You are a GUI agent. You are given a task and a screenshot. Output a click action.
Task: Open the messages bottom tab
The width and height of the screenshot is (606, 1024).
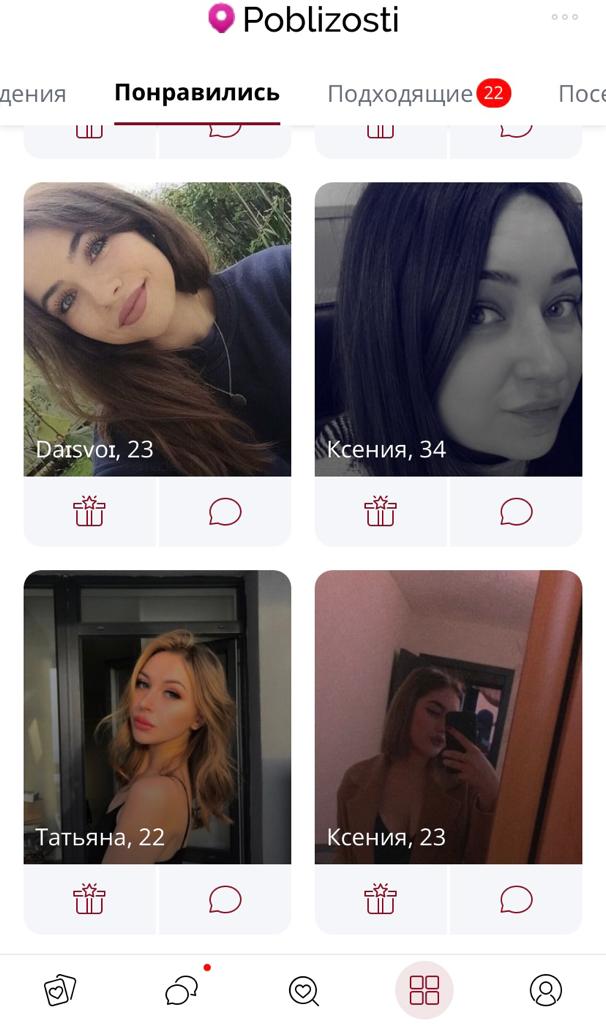click(182, 990)
